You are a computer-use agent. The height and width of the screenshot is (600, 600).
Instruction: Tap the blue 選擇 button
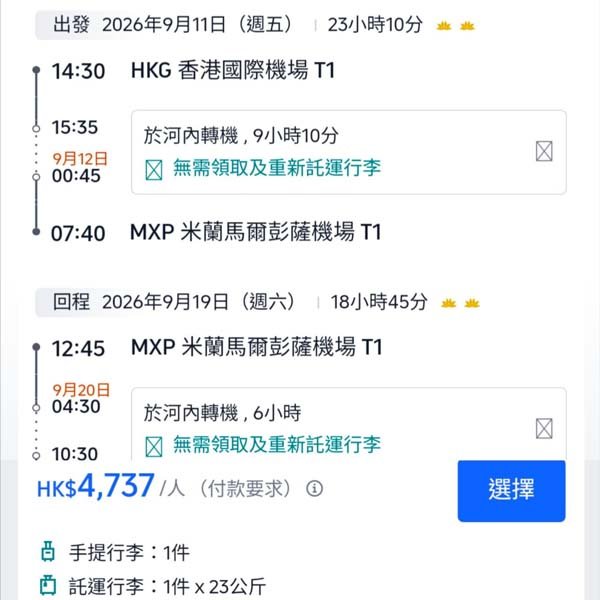pos(511,490)
